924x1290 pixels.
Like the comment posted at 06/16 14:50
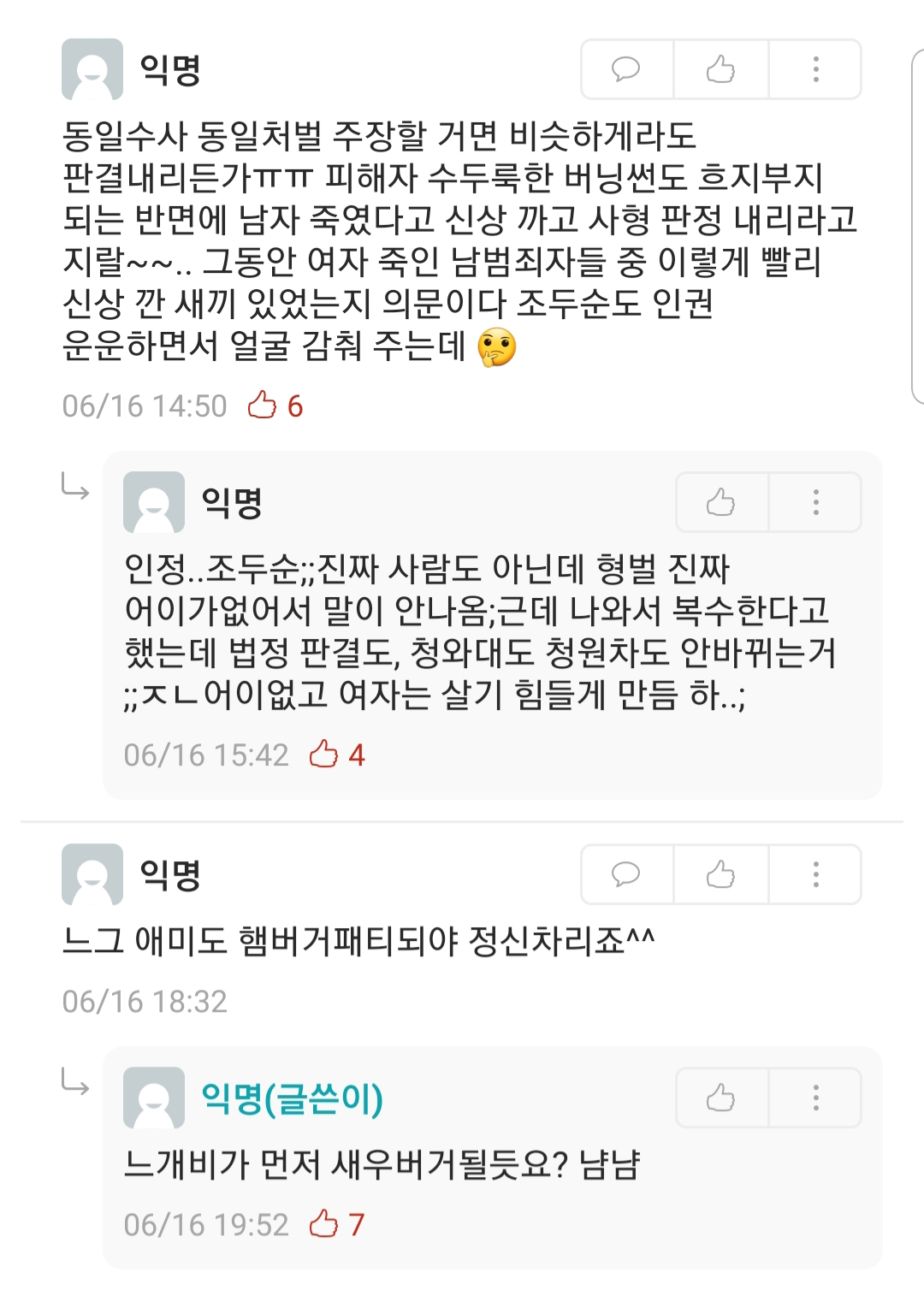tap(720, 68)
